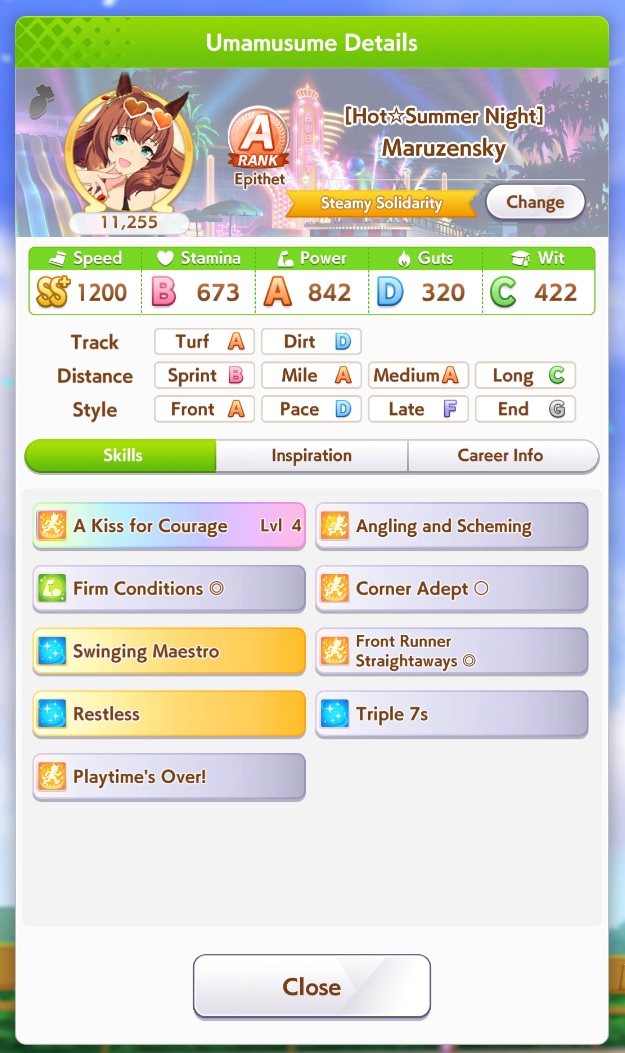Open the Swinging Maestro skill
Screen dimensions: 625x1053
point(169,651)
